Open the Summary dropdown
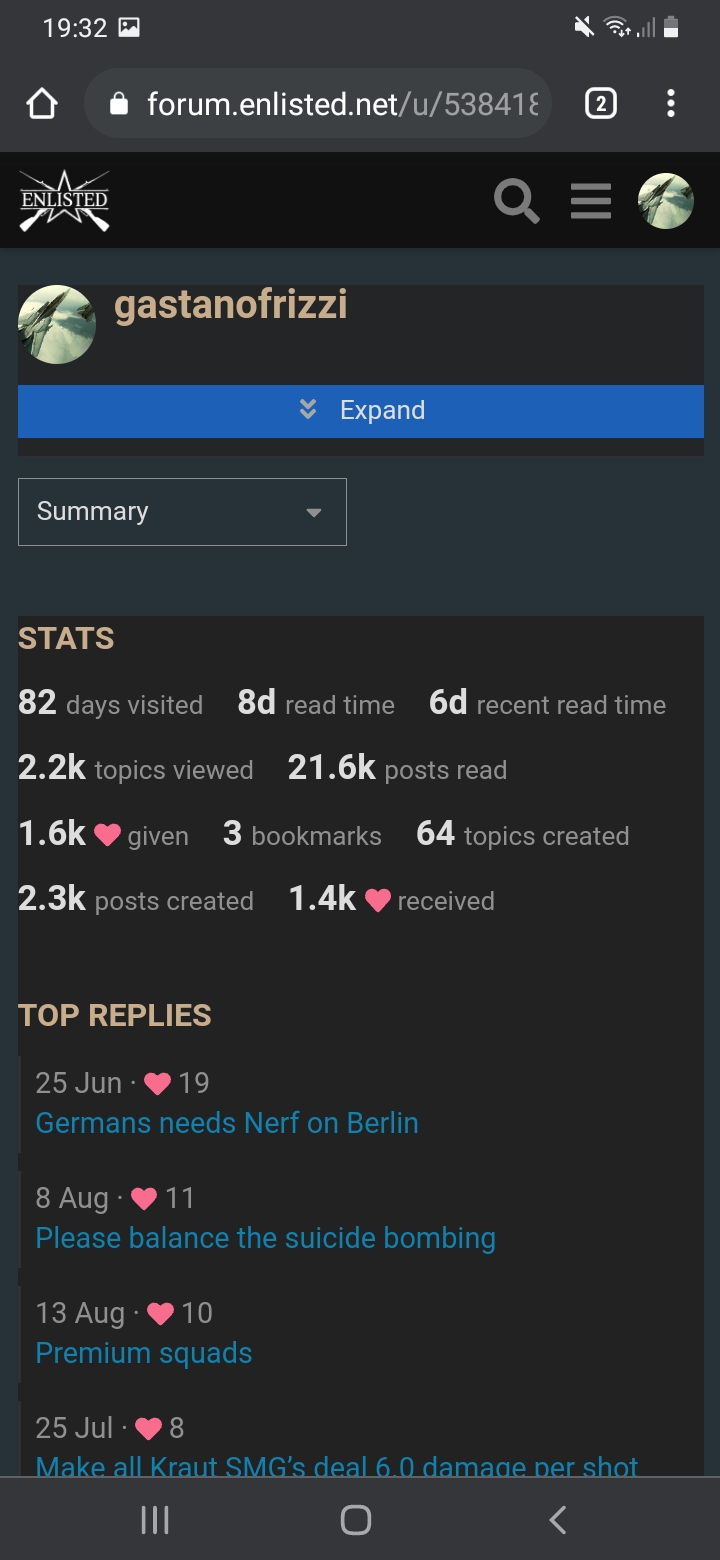Screen dimensions: 720x1560 tap(182, 512)
